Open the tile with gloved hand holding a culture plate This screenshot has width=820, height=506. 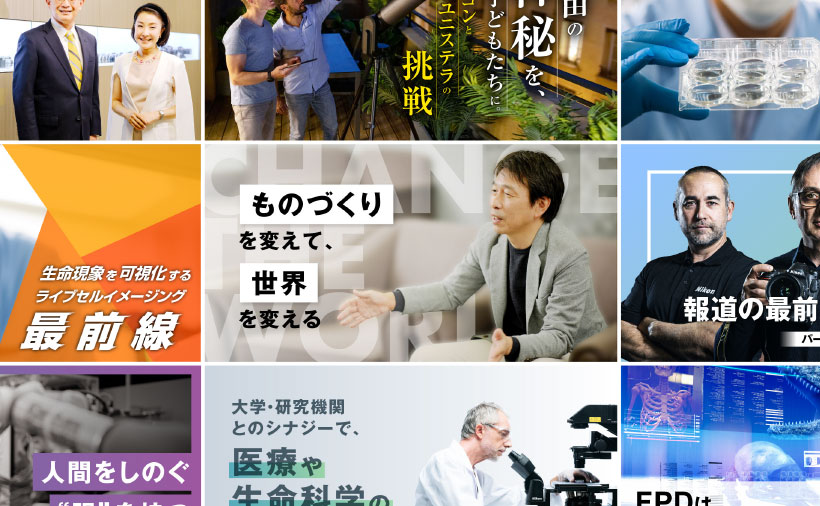pos(720,70)
